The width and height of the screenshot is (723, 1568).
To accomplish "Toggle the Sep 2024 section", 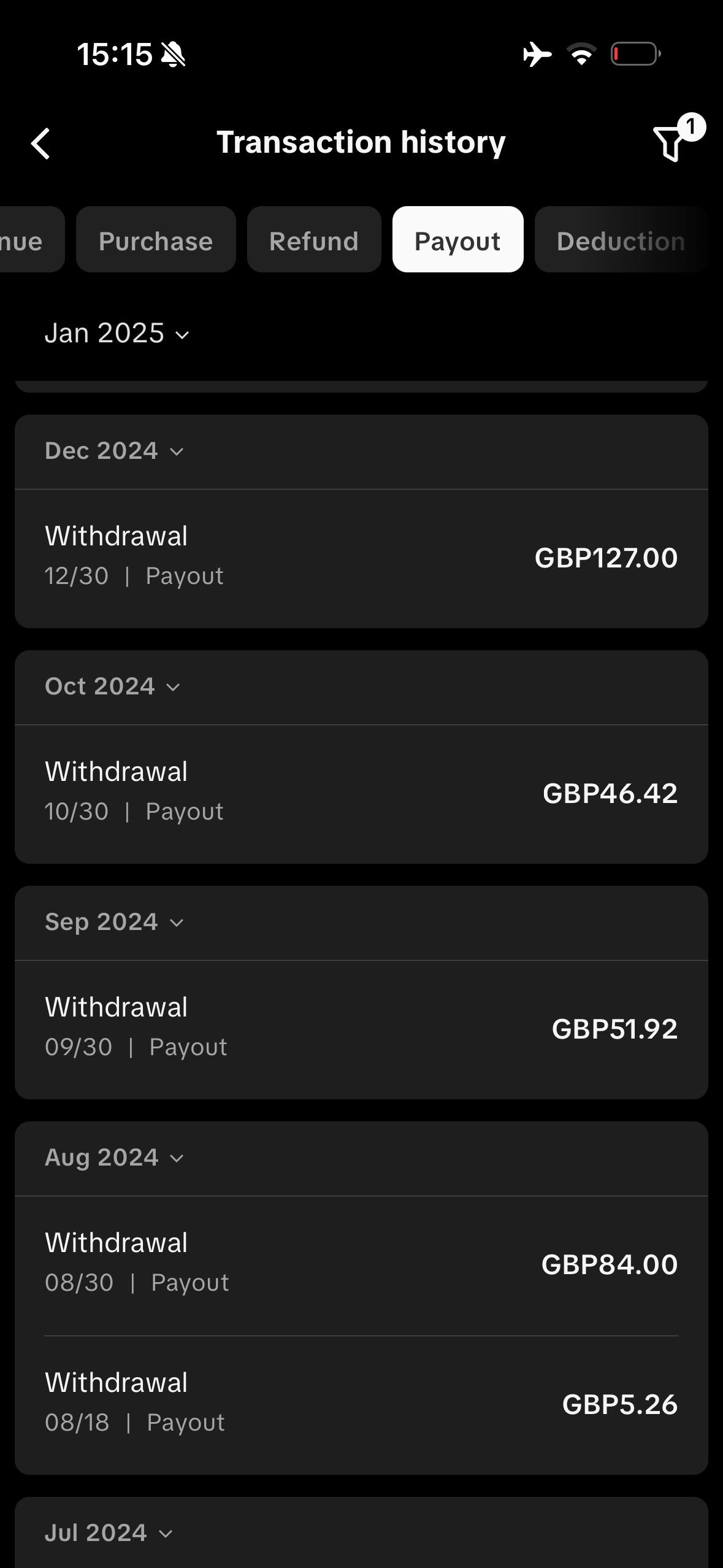I will [x=115, y=923].
